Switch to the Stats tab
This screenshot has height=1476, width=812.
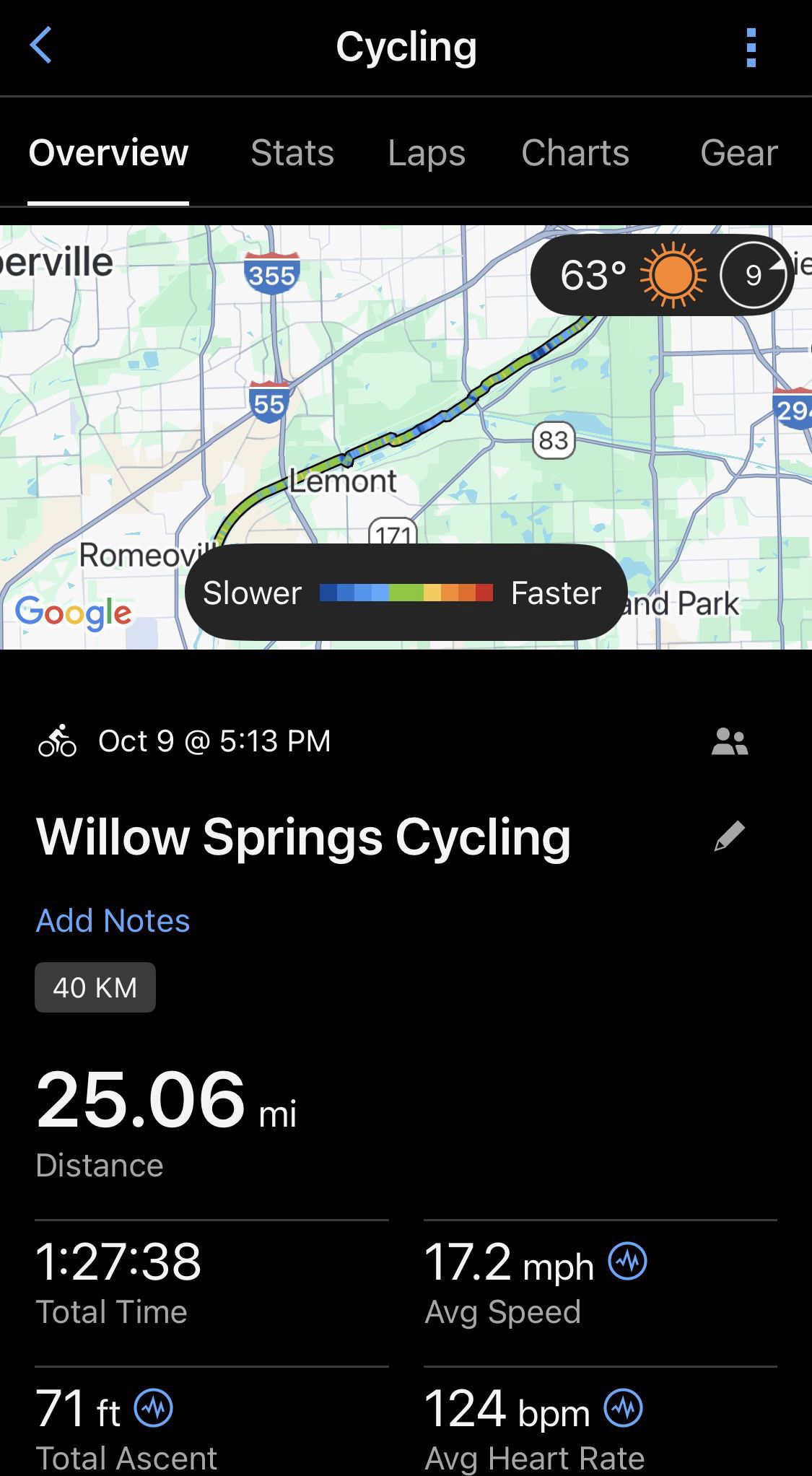pyautogui.click(x=292, y=153)
